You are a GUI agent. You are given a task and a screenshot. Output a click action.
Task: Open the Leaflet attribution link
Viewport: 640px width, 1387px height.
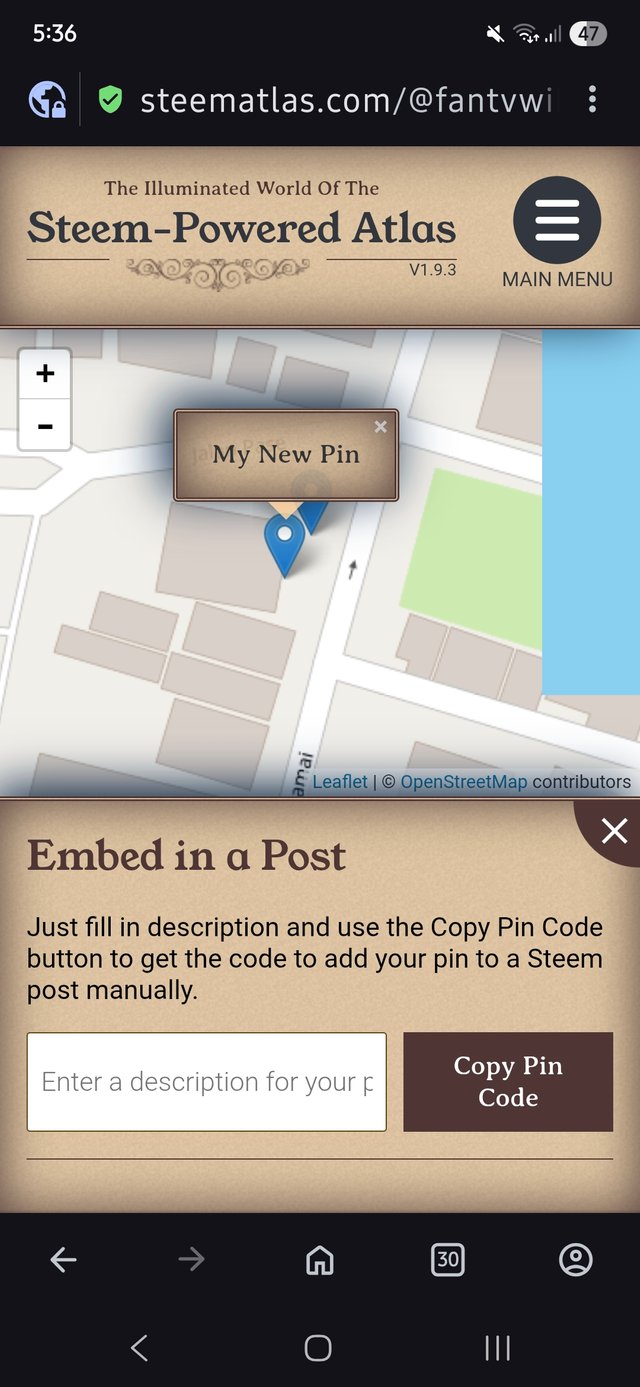[x=340, y=782]
